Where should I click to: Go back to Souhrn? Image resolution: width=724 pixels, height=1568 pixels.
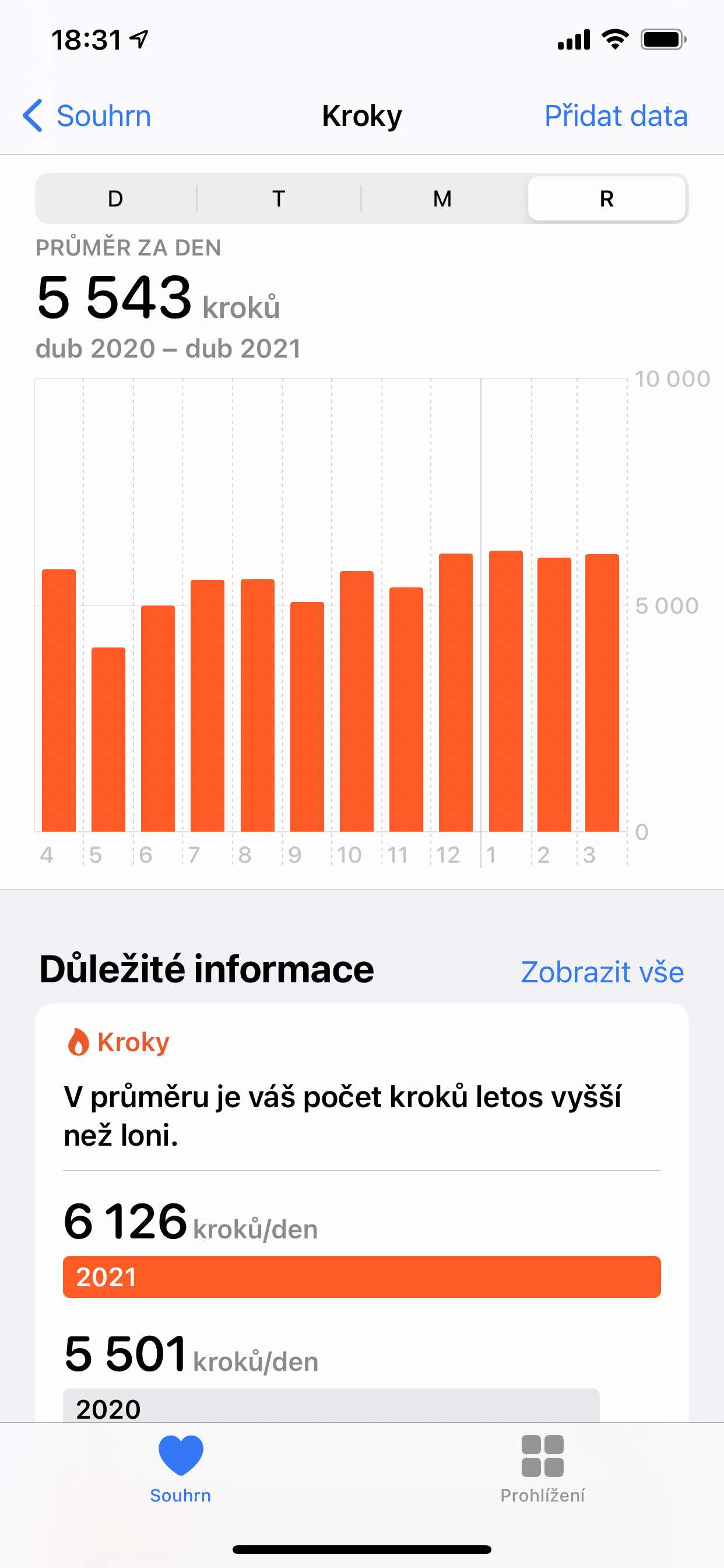coord(87,116)
